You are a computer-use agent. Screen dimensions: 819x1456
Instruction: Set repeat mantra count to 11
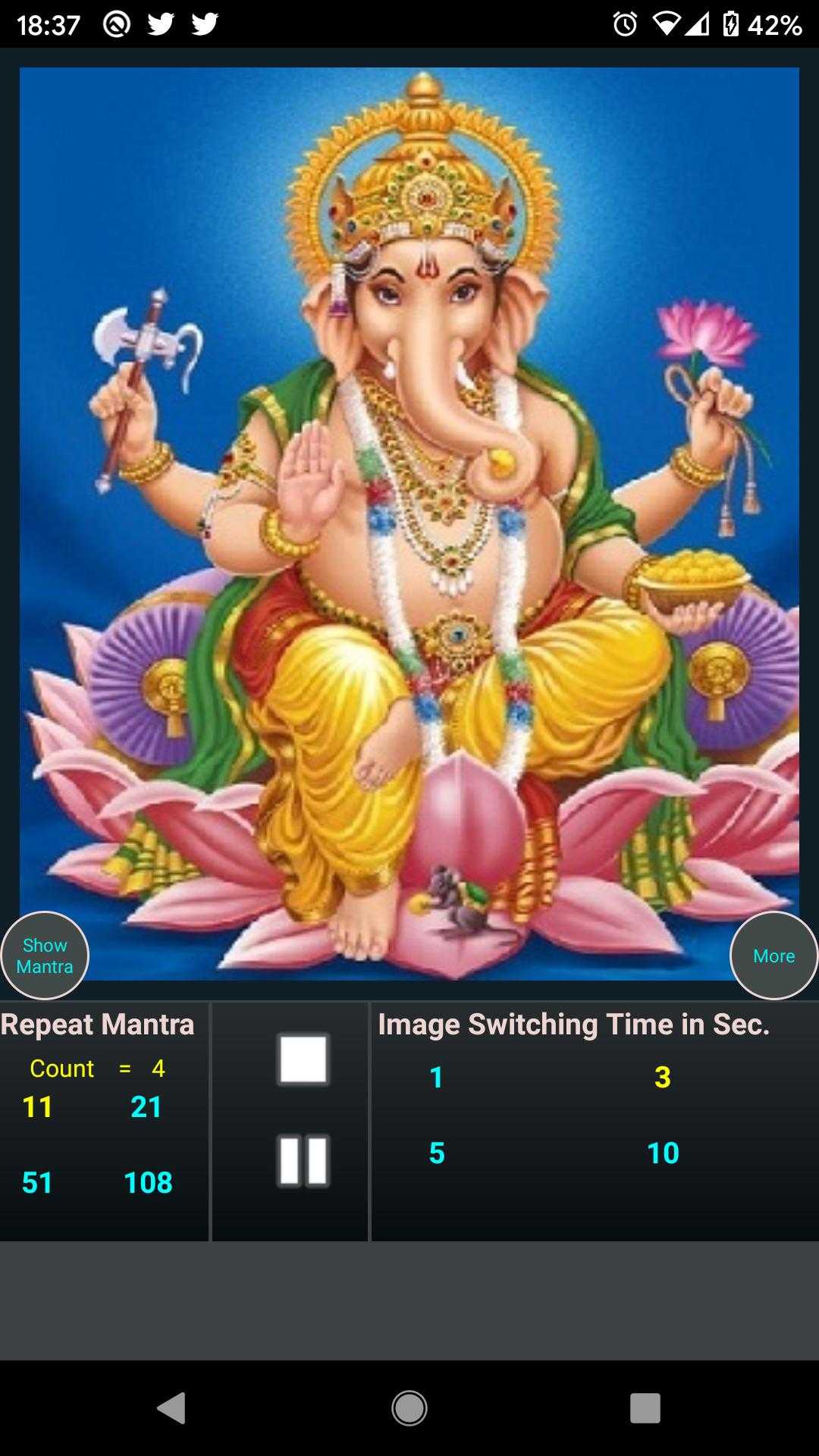coord(37,1107)
